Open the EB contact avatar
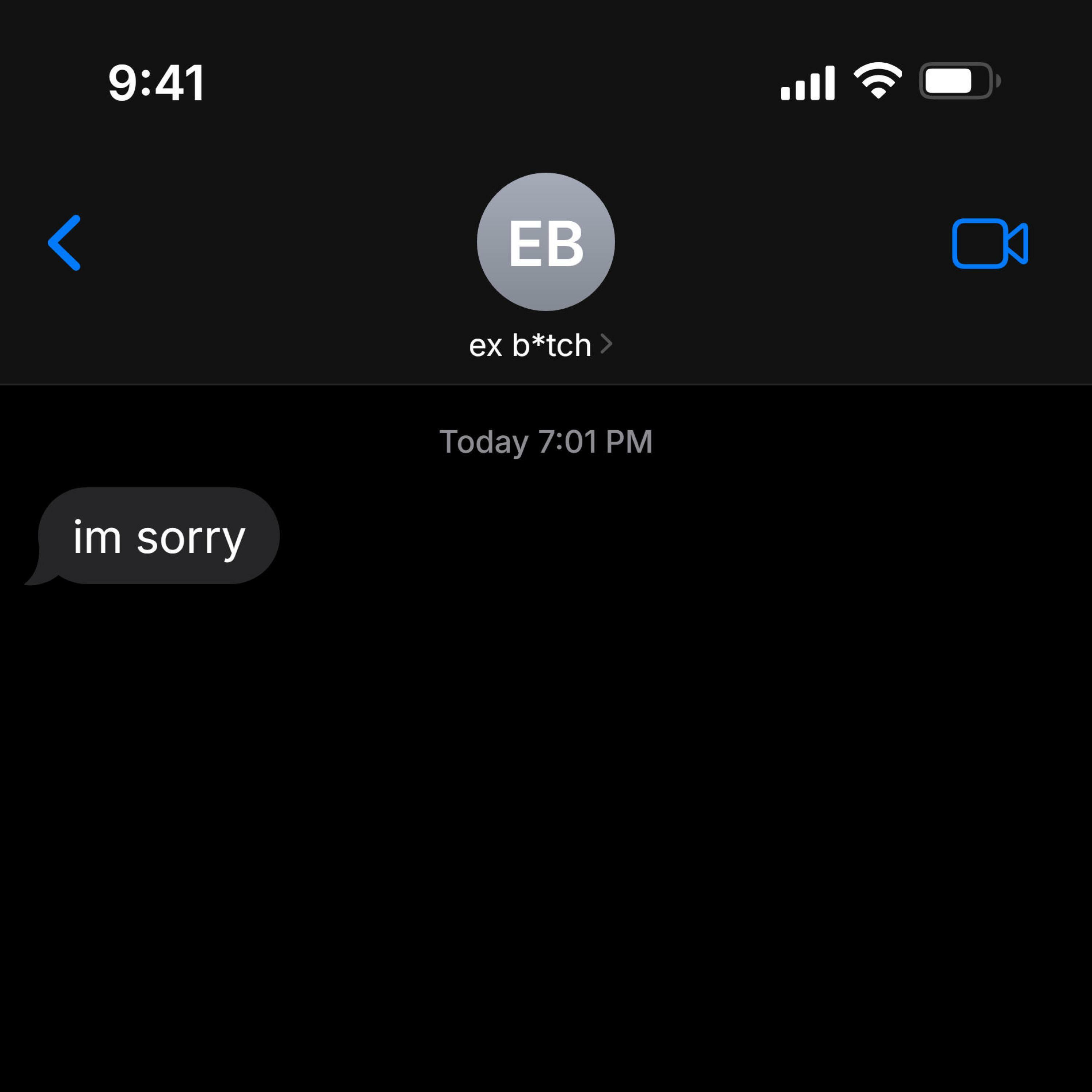This screenshot has height=1092, width=1092. coord(545,242)
